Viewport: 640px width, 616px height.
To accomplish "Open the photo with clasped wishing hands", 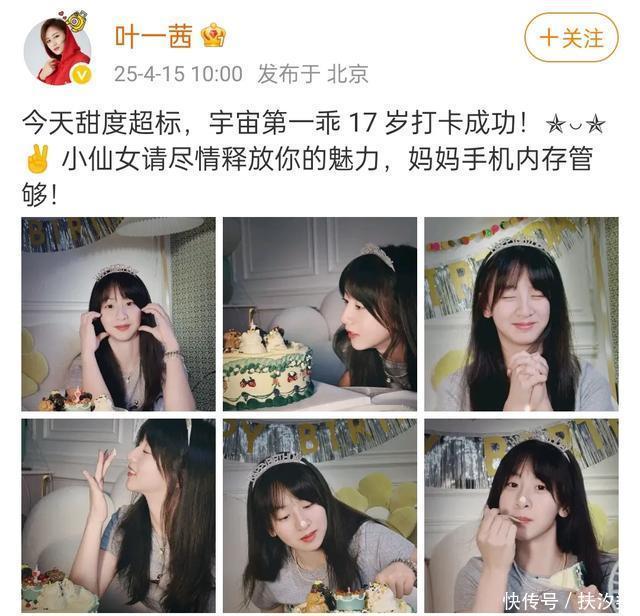I will (x=521, y=314).
